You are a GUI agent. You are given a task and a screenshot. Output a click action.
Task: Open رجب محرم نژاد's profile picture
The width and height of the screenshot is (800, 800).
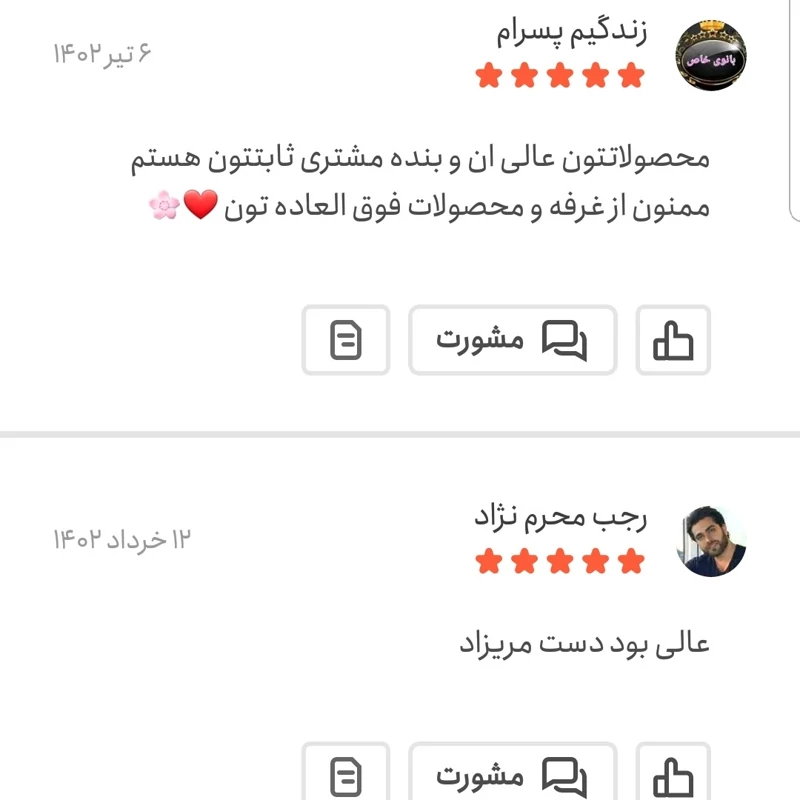coord(711,541)
